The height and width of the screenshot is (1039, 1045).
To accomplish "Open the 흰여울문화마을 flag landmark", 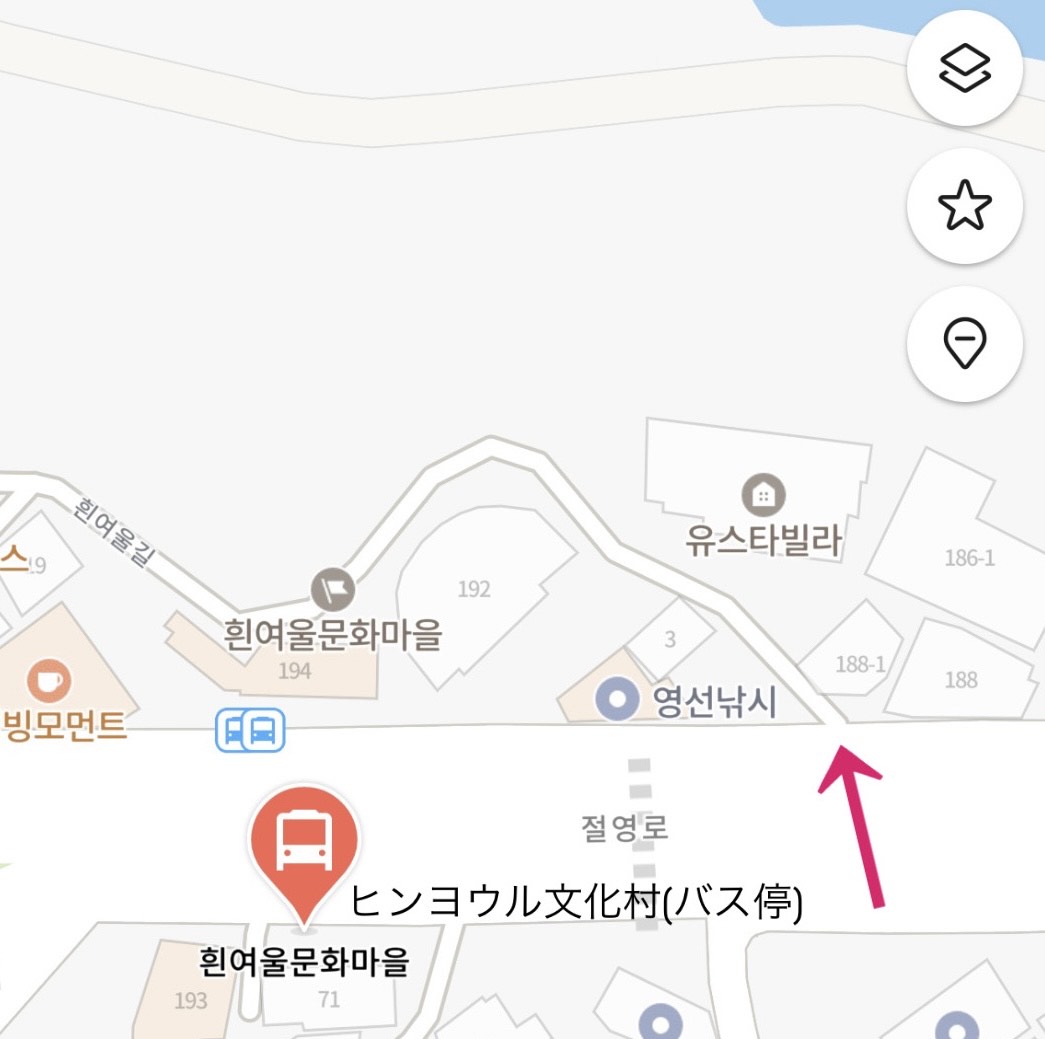I will (333, 590).
